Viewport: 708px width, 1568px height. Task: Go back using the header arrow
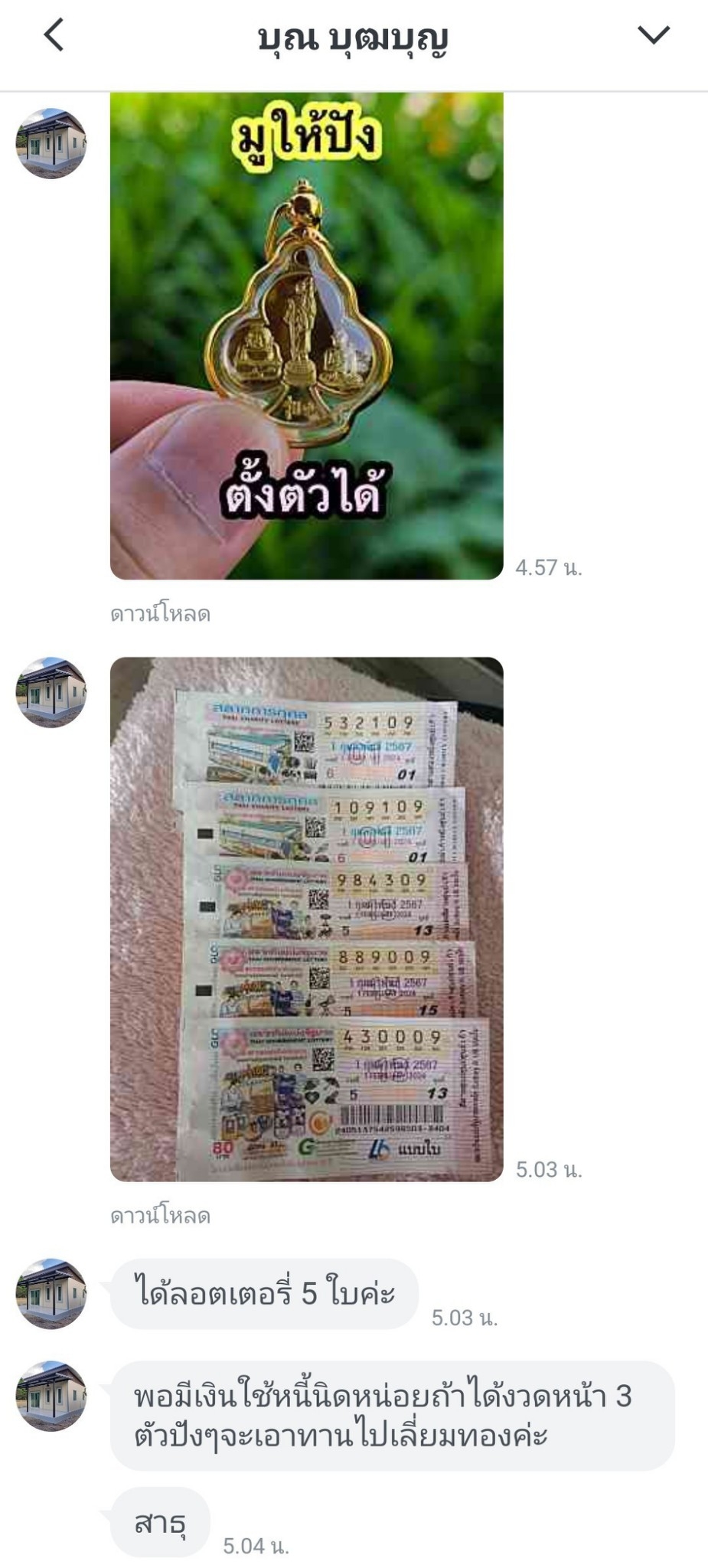click(53, 35)
